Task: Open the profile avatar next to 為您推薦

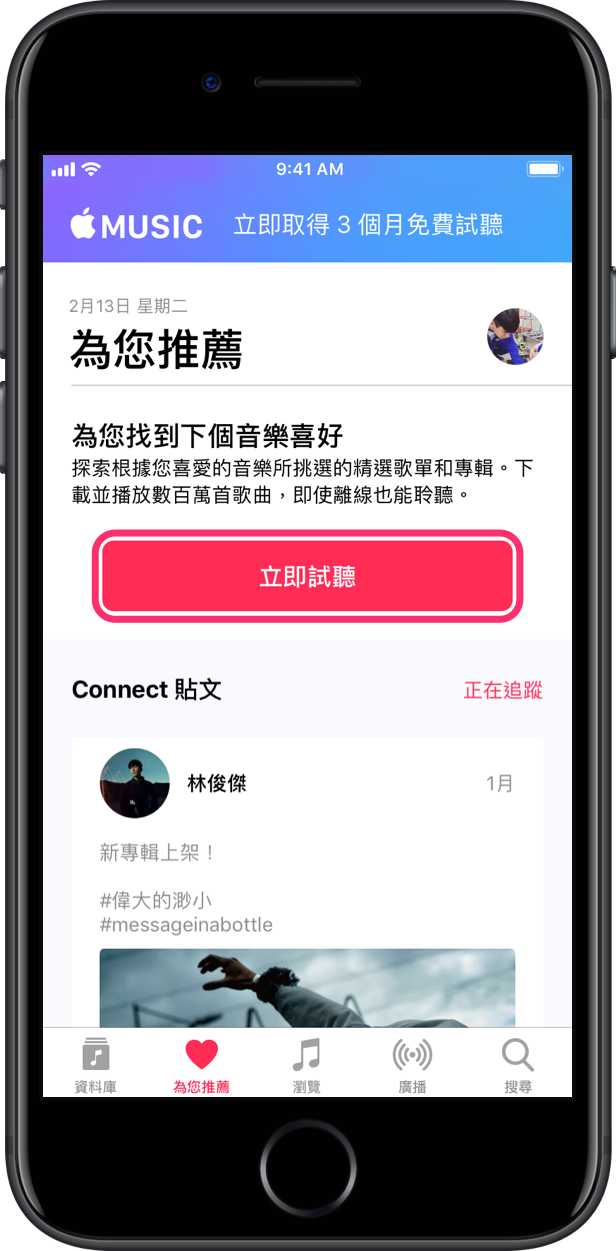Action: [515, 336]
